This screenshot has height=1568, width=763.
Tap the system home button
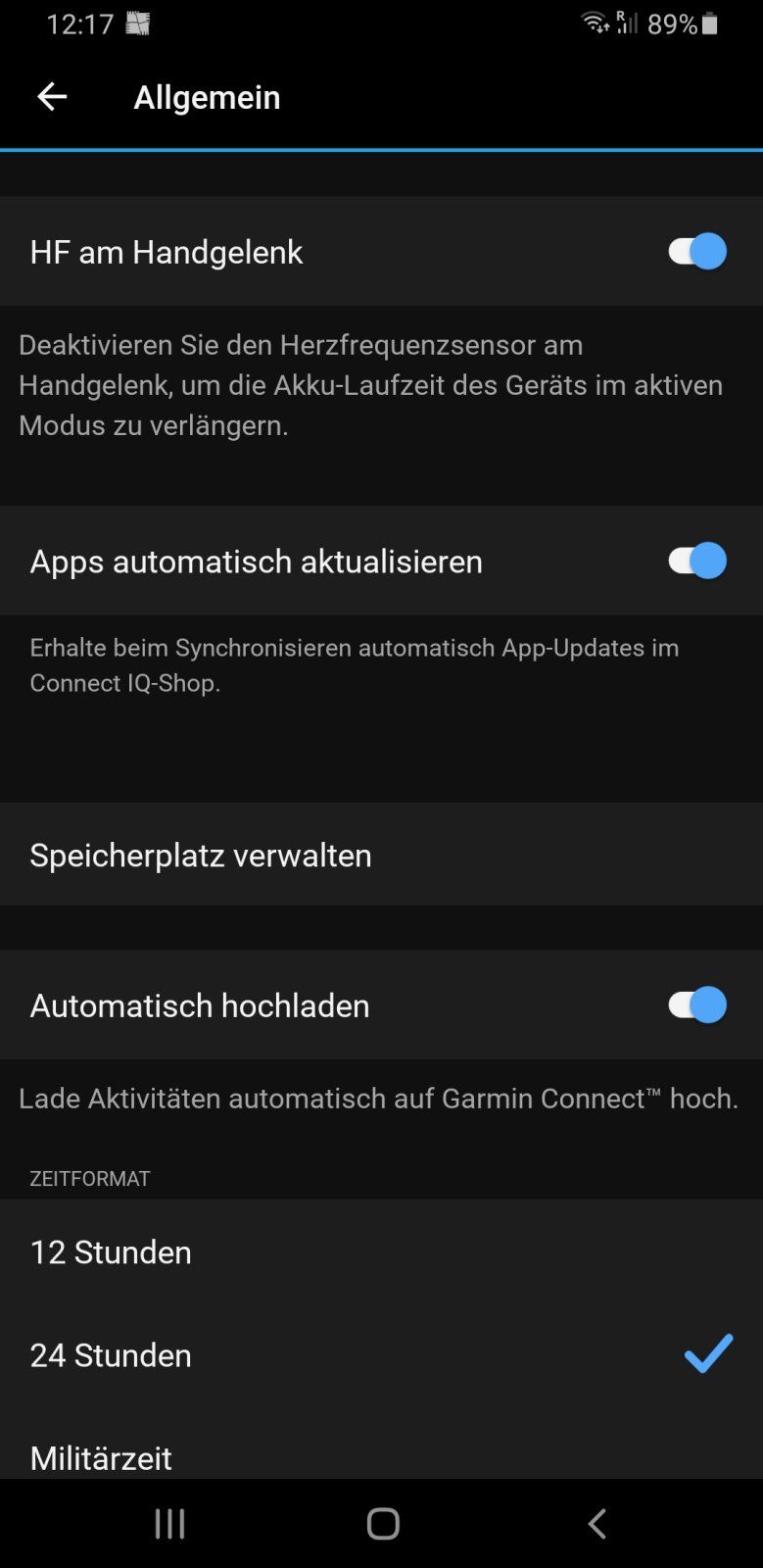point(383,1523)
